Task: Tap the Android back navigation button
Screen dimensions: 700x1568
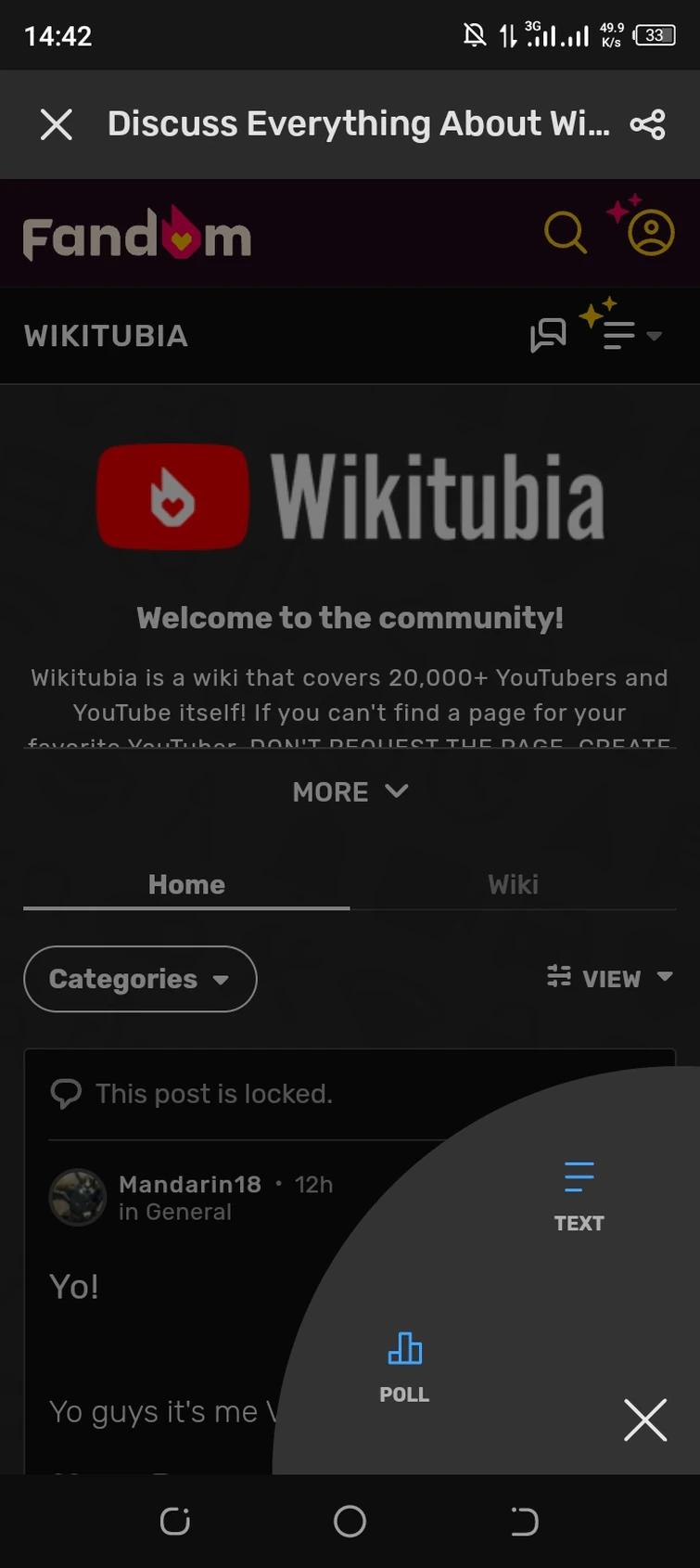Action: pyautogui.click(x=524, y=1521)
